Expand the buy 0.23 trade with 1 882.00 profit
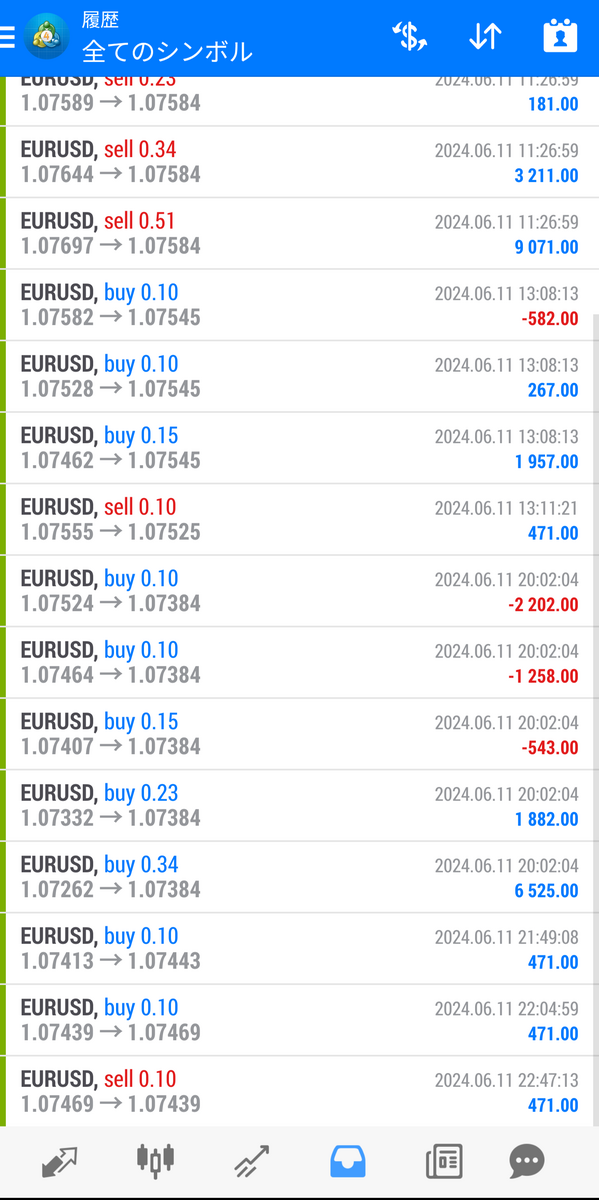599x1200 pixels. pyautogui.click(x=299, y=805)
